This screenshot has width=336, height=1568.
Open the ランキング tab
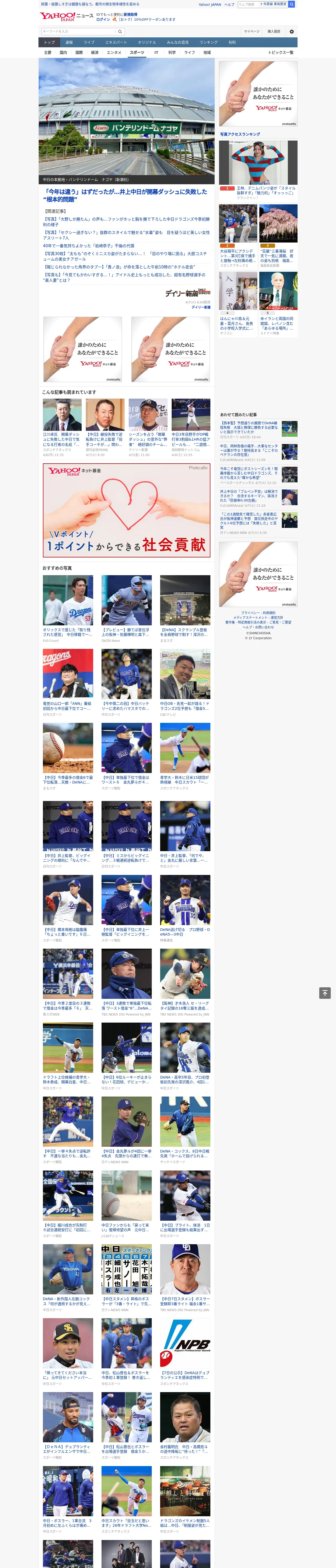[209, 43]
